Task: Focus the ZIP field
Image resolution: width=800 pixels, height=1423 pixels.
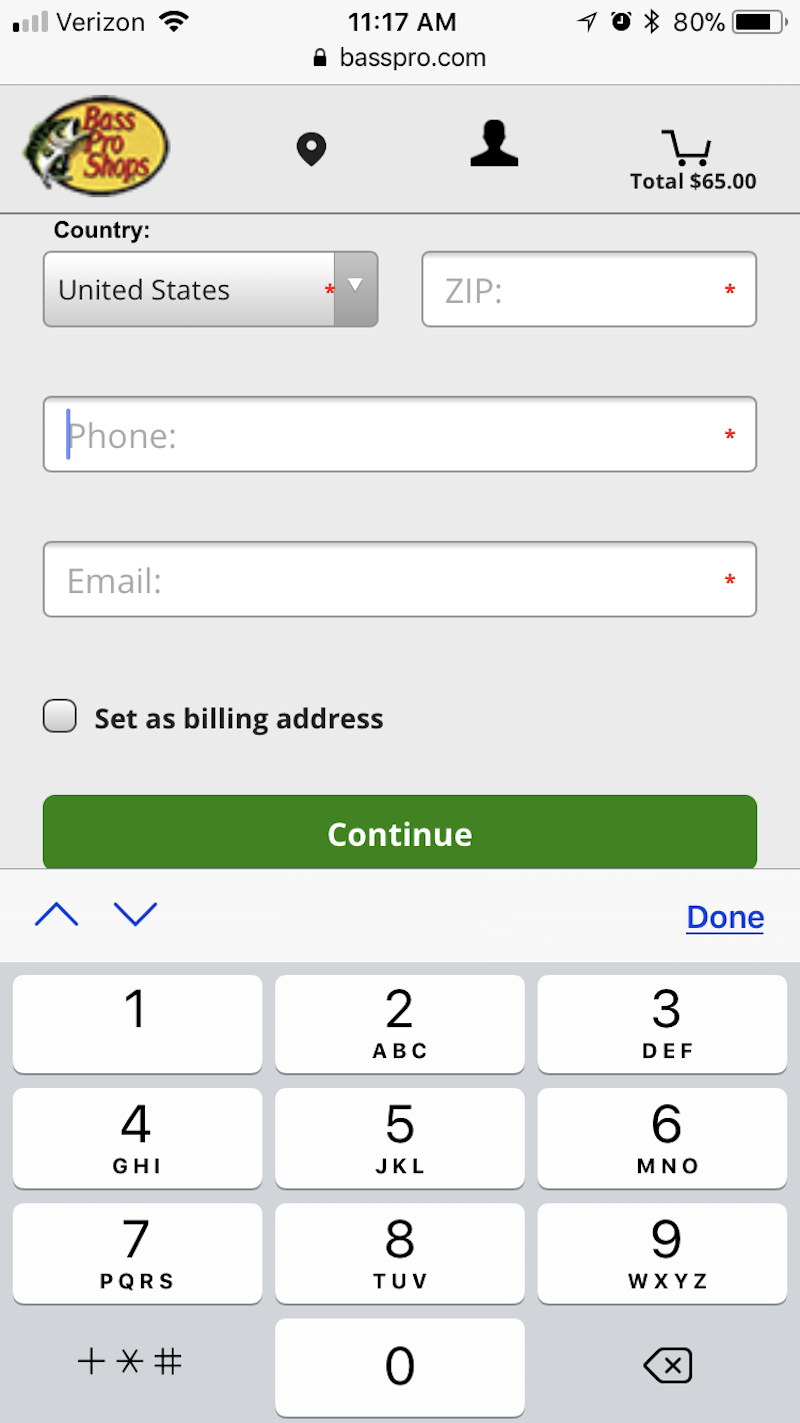Action: pos(589,289)
